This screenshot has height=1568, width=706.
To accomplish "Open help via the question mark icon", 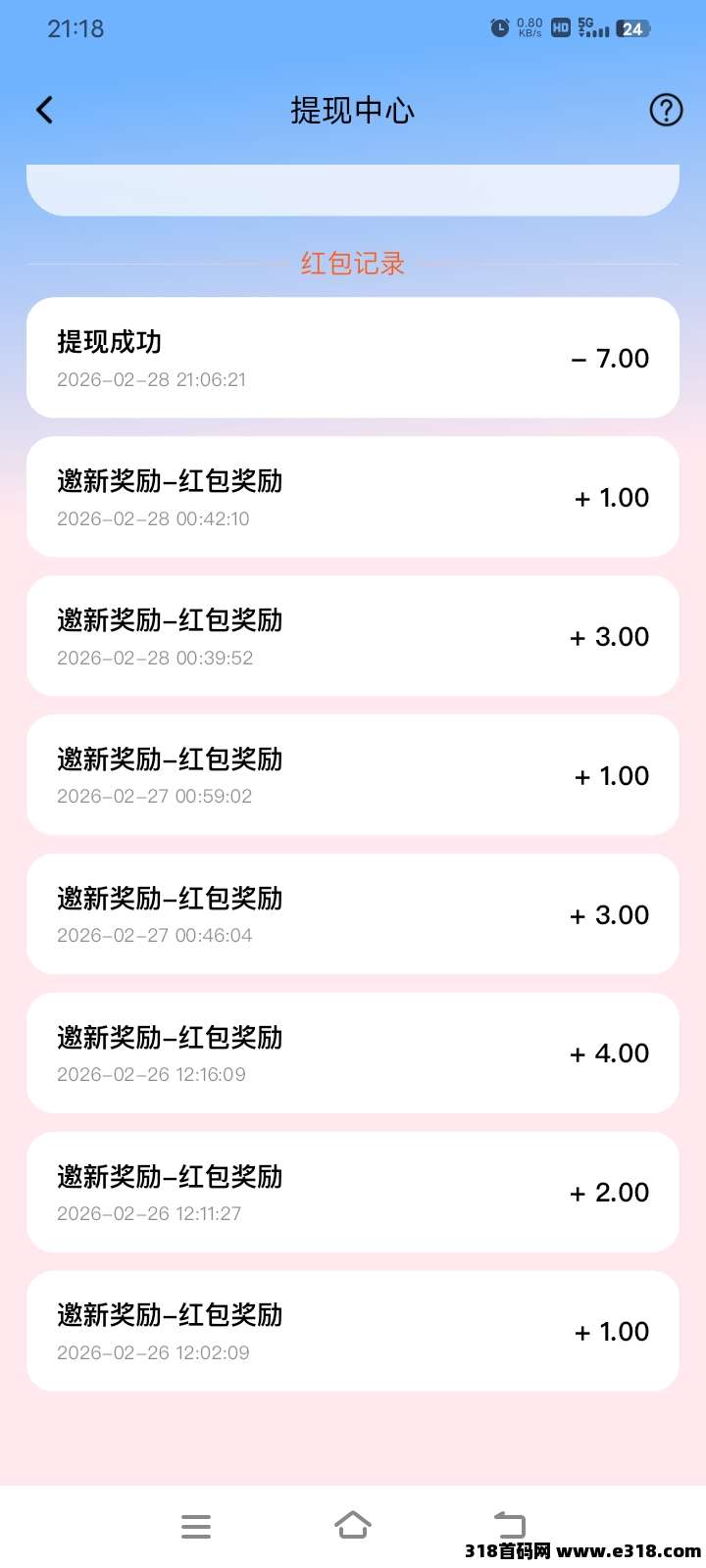I will click(x=666, y=110).
